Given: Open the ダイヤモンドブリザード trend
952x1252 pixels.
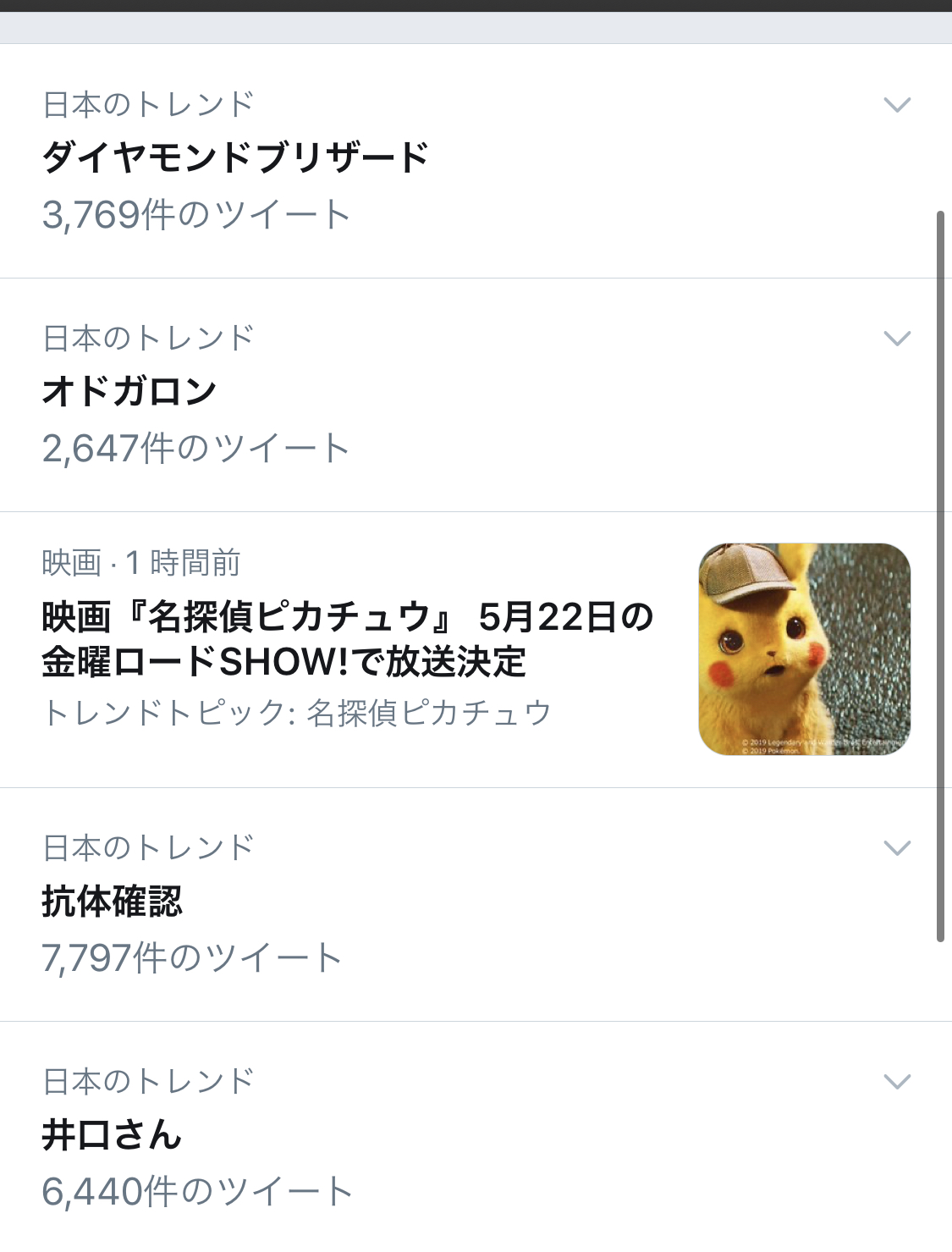Looking at the screenshot, I should tap(236, 157).
